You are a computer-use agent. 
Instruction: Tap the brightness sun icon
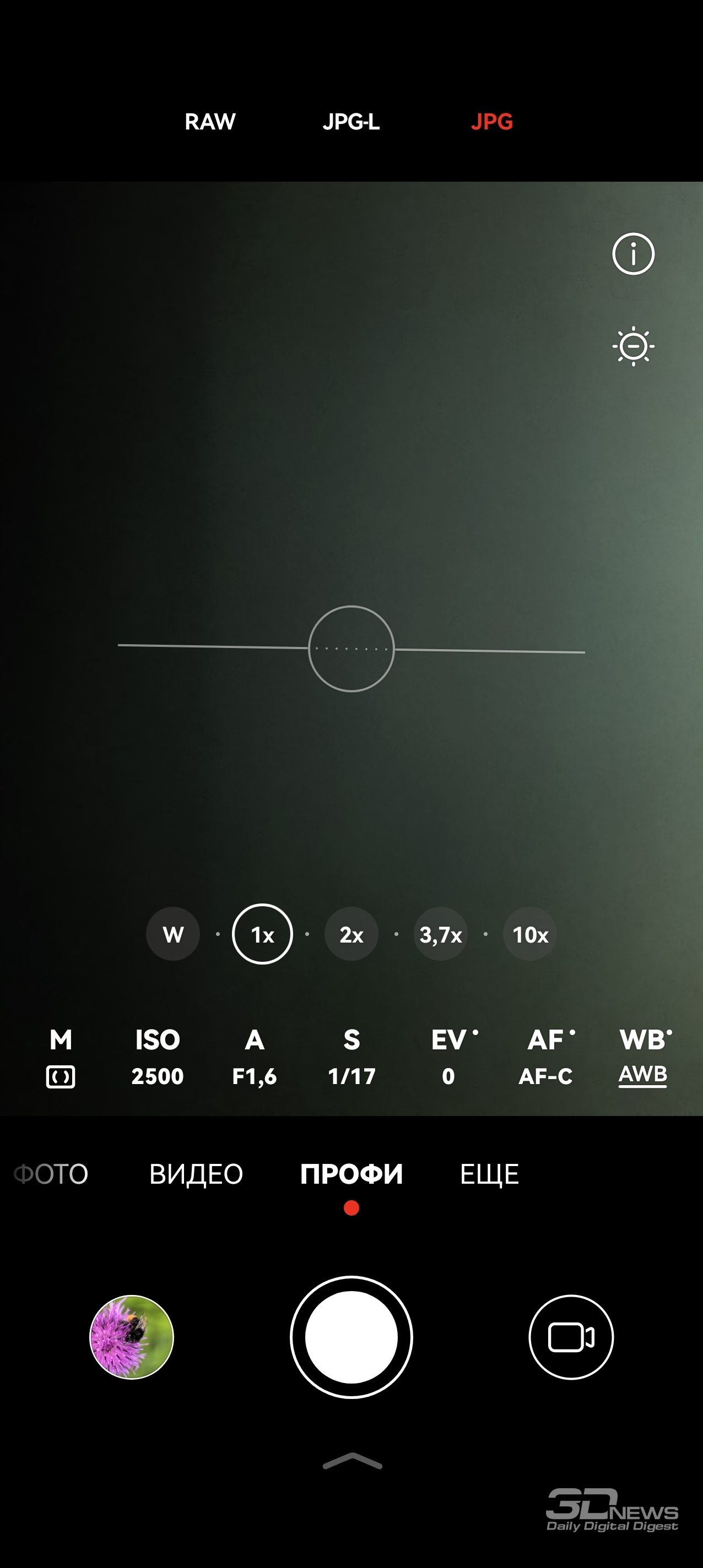[633, 346]
